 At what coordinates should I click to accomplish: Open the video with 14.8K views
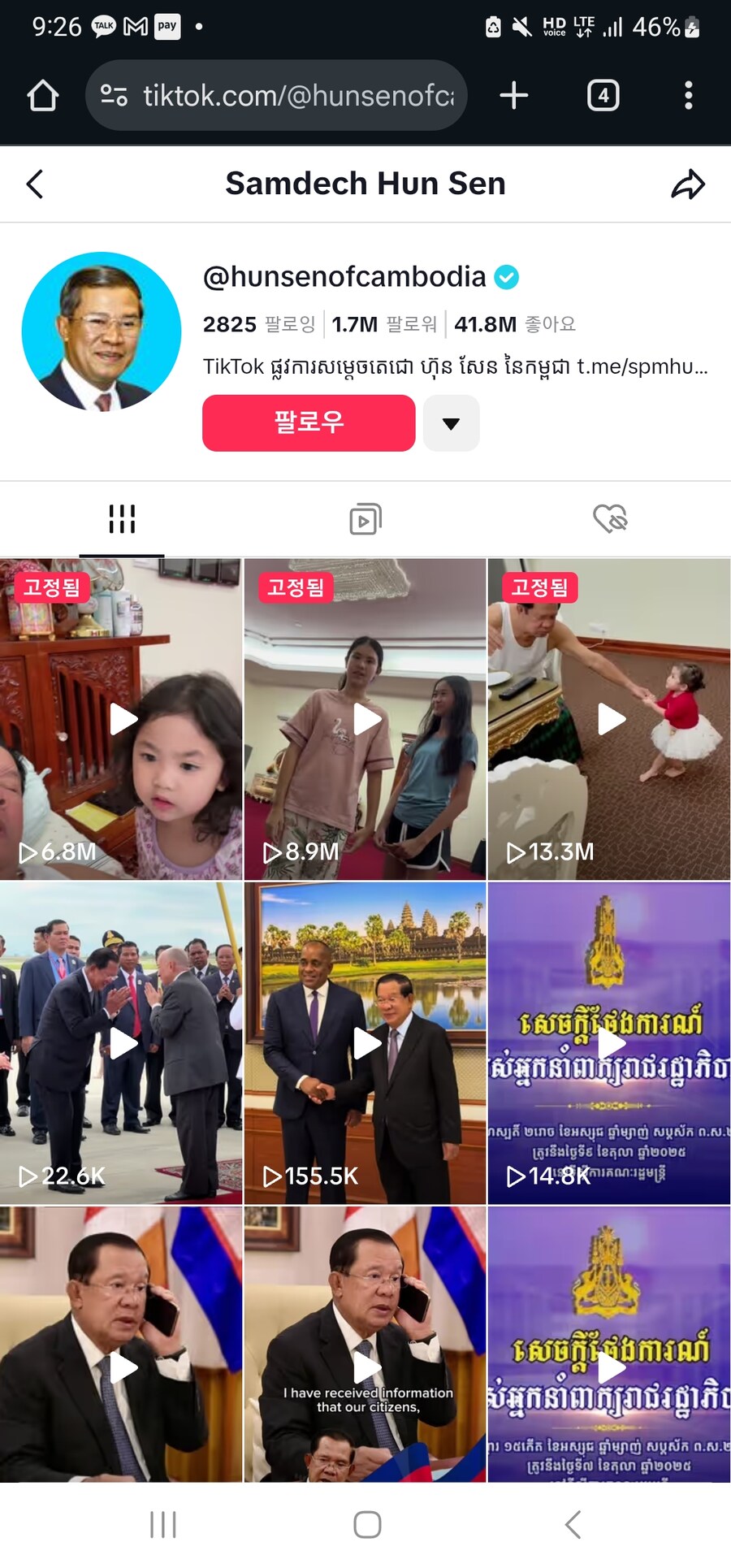(x=609, y=1043)
